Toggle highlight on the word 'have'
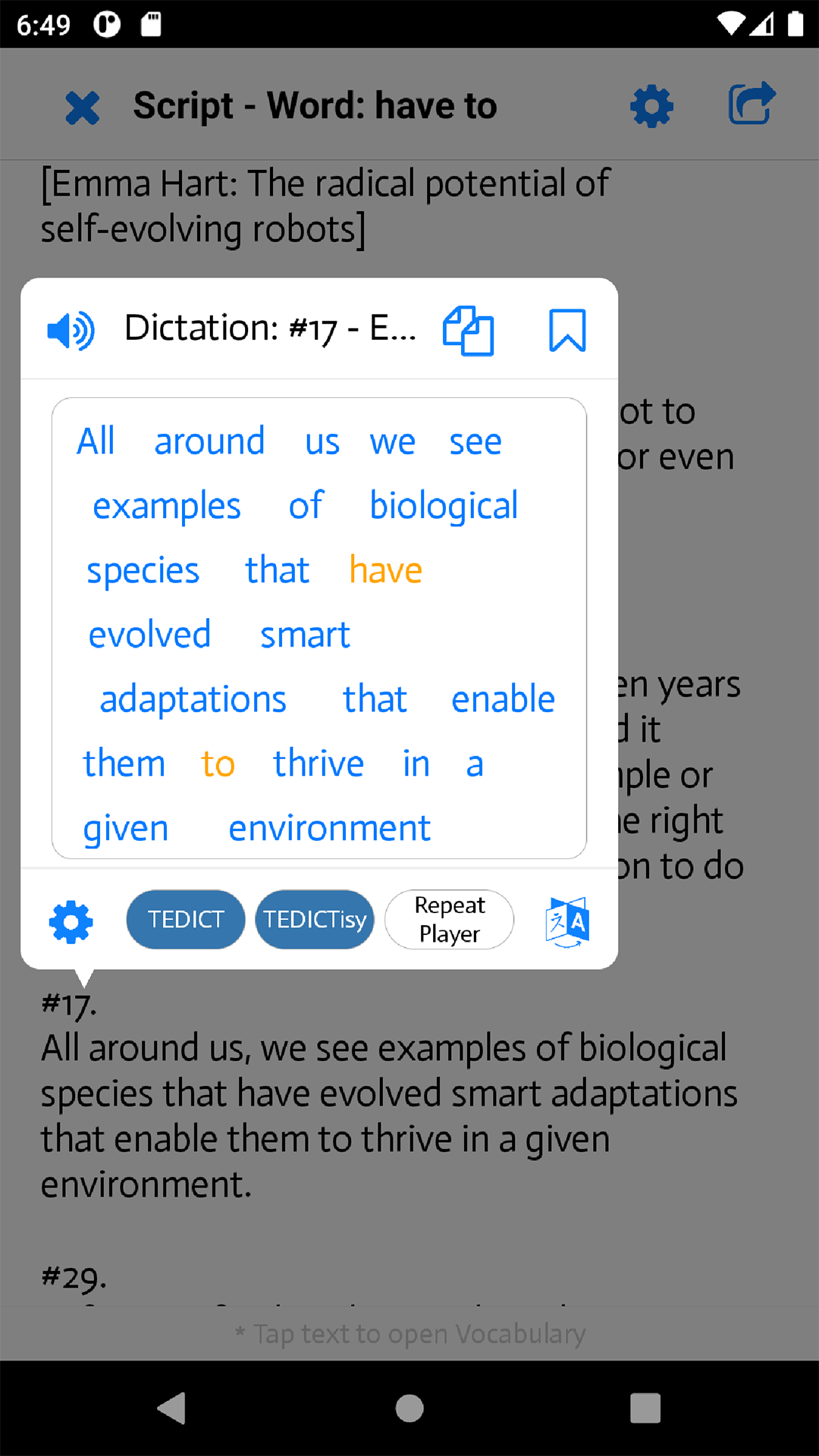819x1456 pixels. click(x=385, y=570)
